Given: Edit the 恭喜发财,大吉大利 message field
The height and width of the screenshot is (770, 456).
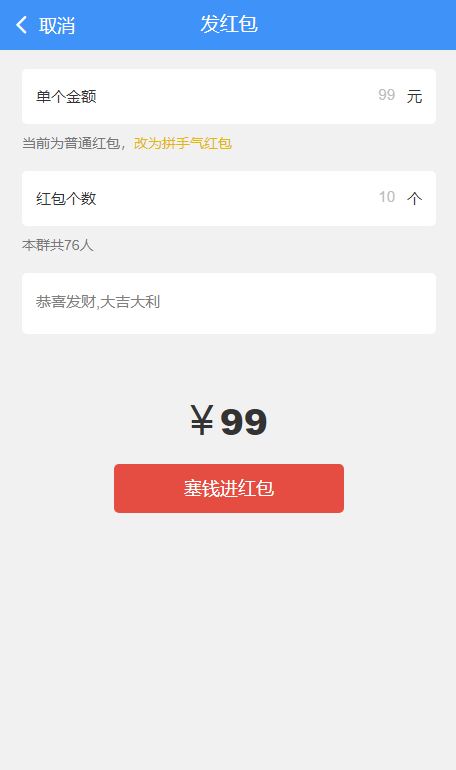Looking at the screenshot, I should click(229, 303).
